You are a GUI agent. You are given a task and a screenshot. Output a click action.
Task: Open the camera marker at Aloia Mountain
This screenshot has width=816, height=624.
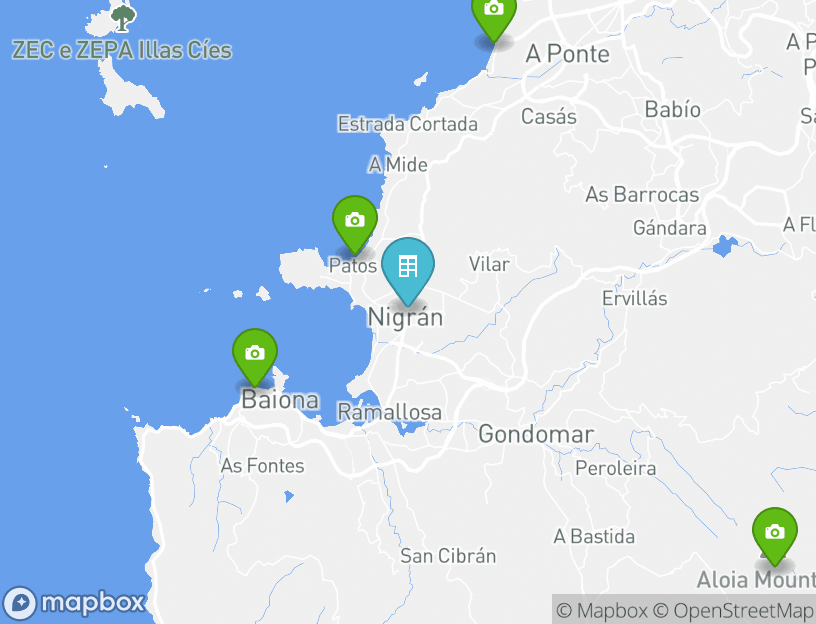(774, 532)
